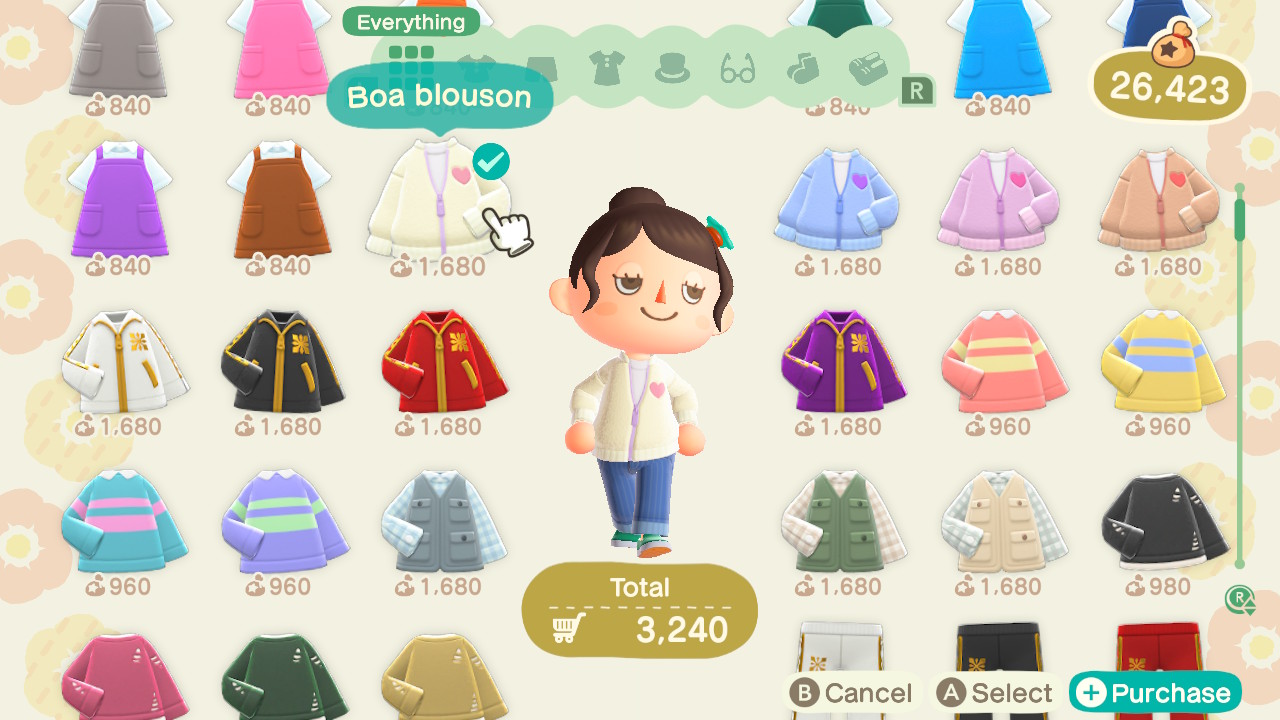This screenshot has height=720, width=1280.
Task: Select the light blue boa blouson
Action: [x=838, y=200]
